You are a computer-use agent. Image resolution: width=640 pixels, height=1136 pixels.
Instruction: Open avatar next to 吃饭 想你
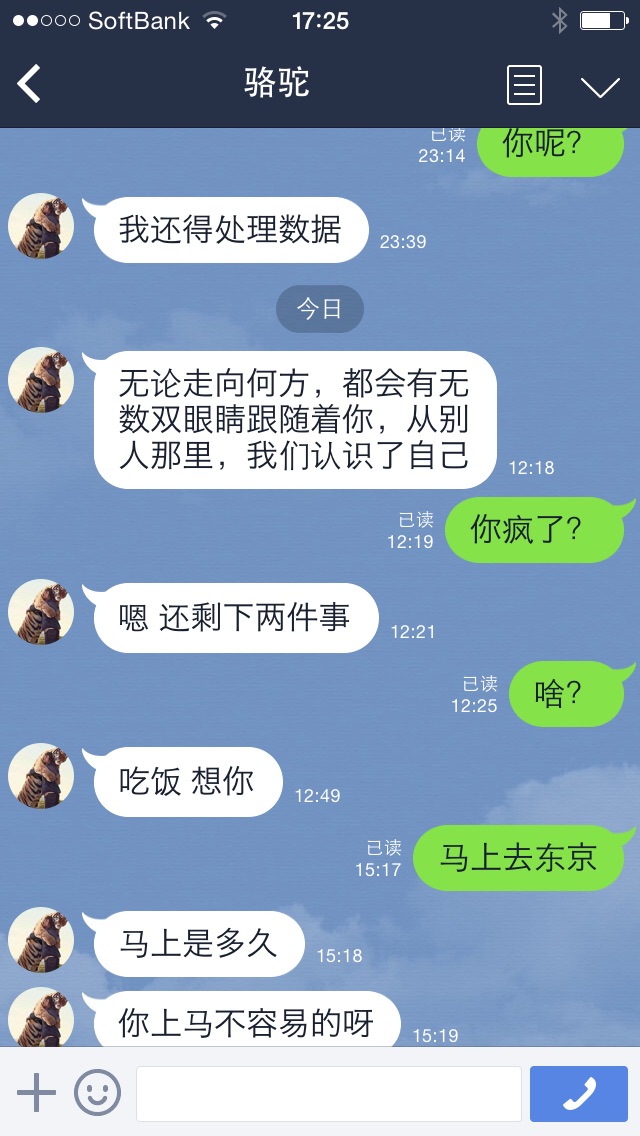click(41, 776)
